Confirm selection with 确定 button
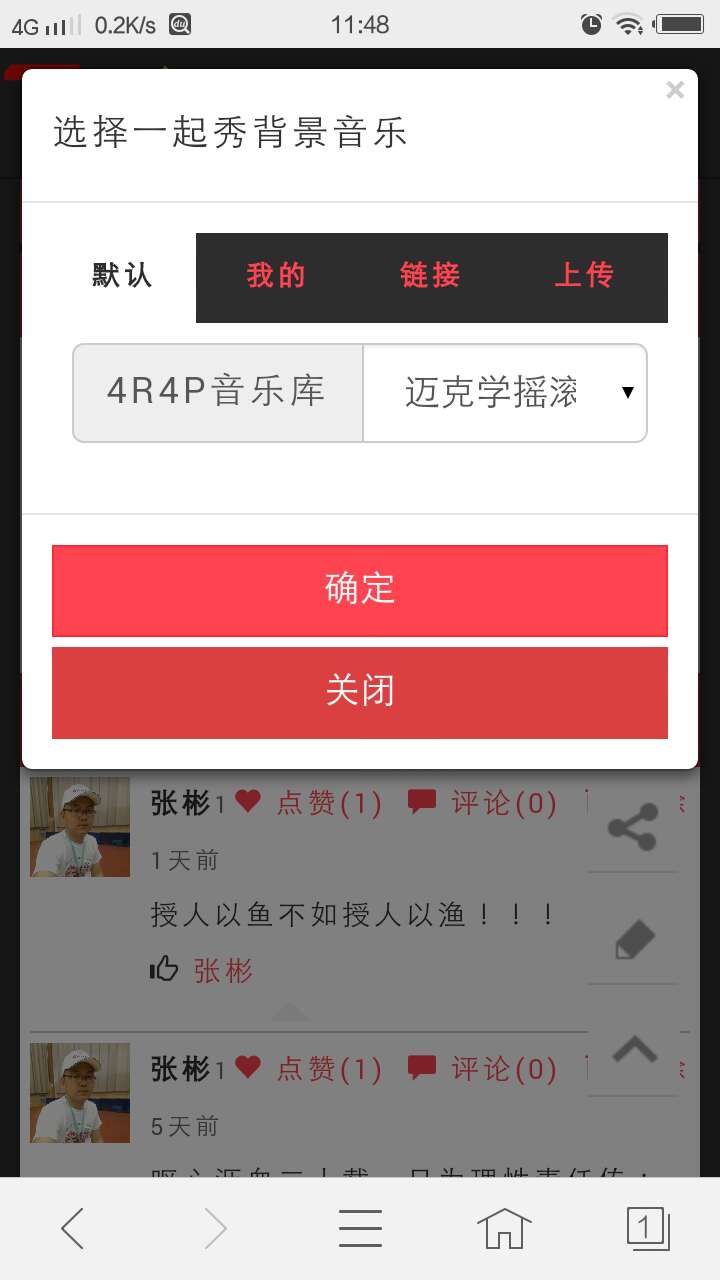The height and width of the screenshot is (1280, 720). coord(360,590)
